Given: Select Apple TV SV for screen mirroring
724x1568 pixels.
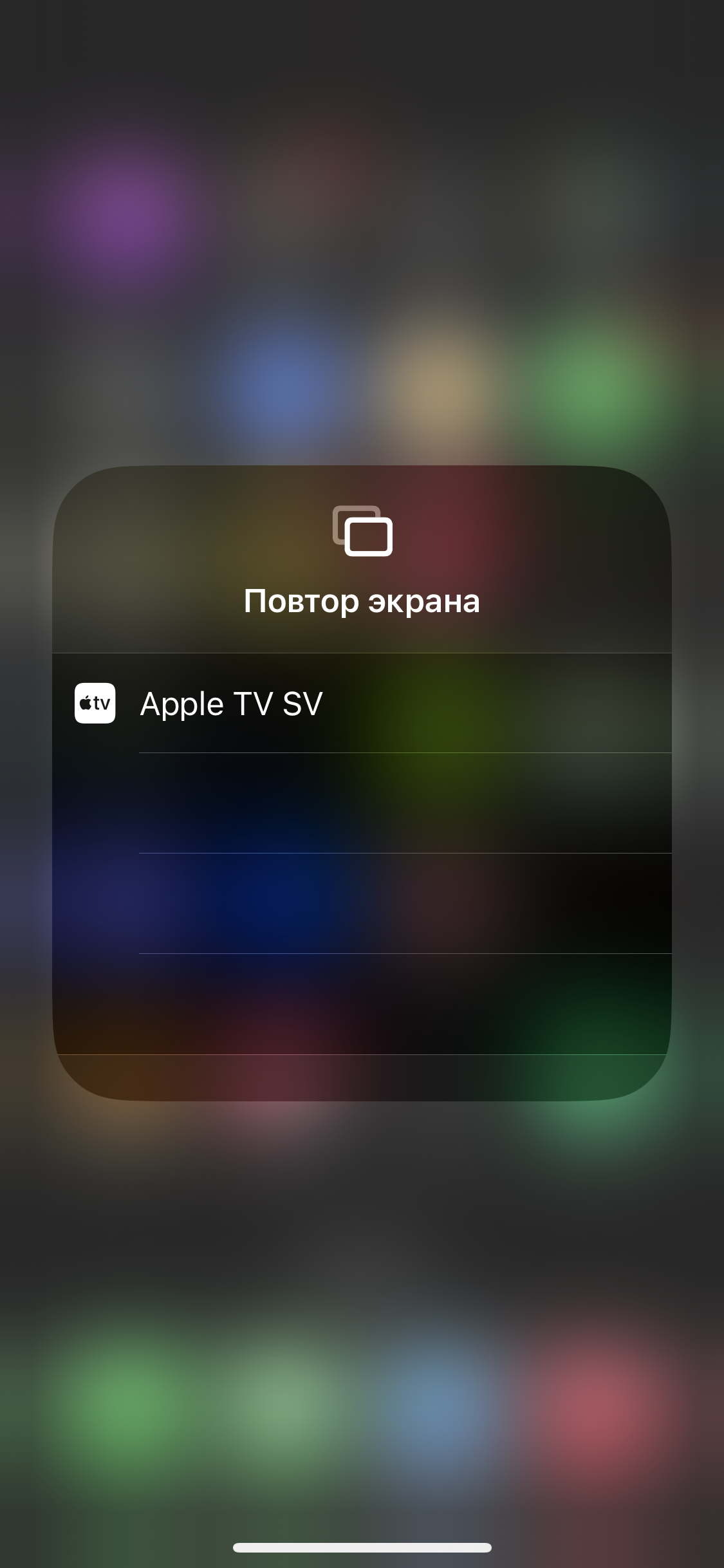Looking at the screenshot, I should [x=362, y=703].
